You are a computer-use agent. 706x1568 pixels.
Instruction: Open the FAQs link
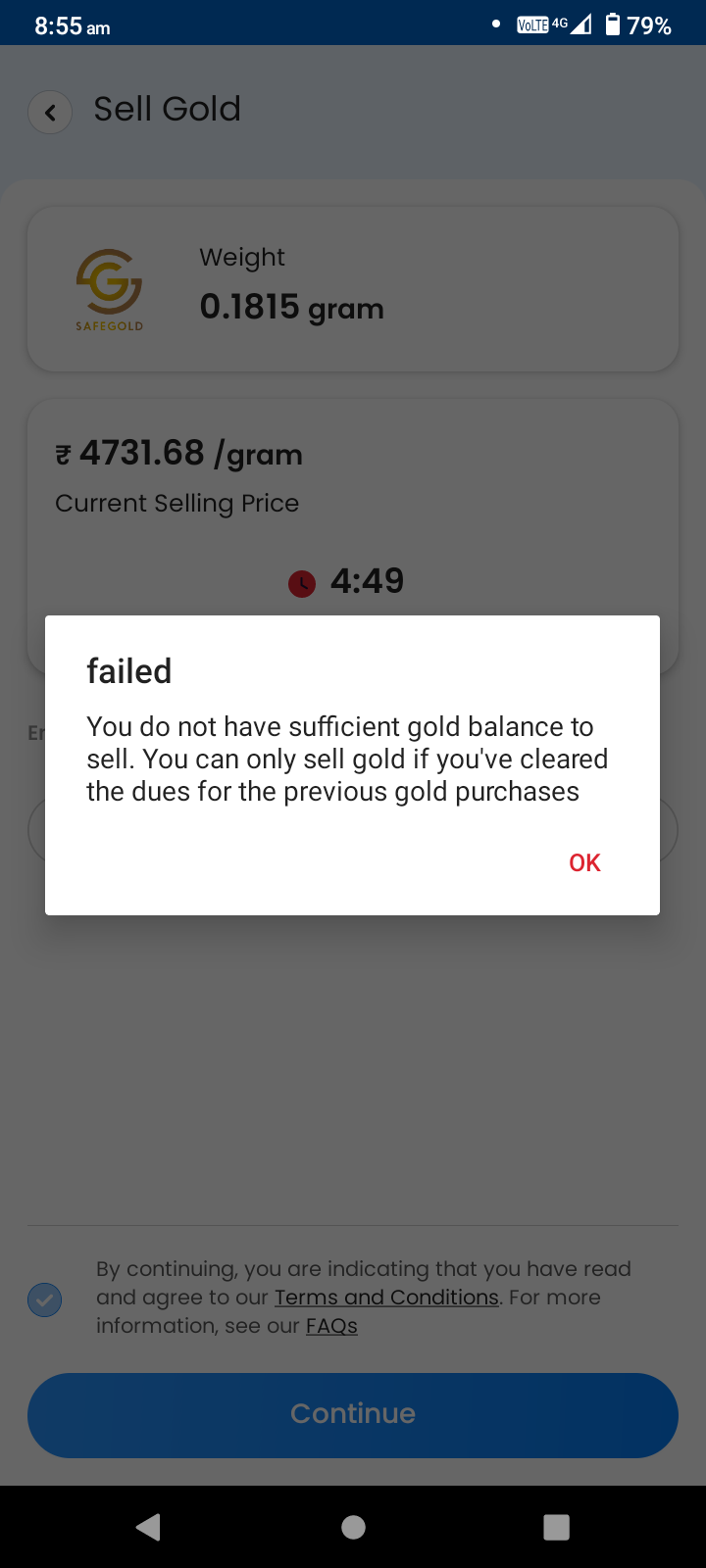331,1326
